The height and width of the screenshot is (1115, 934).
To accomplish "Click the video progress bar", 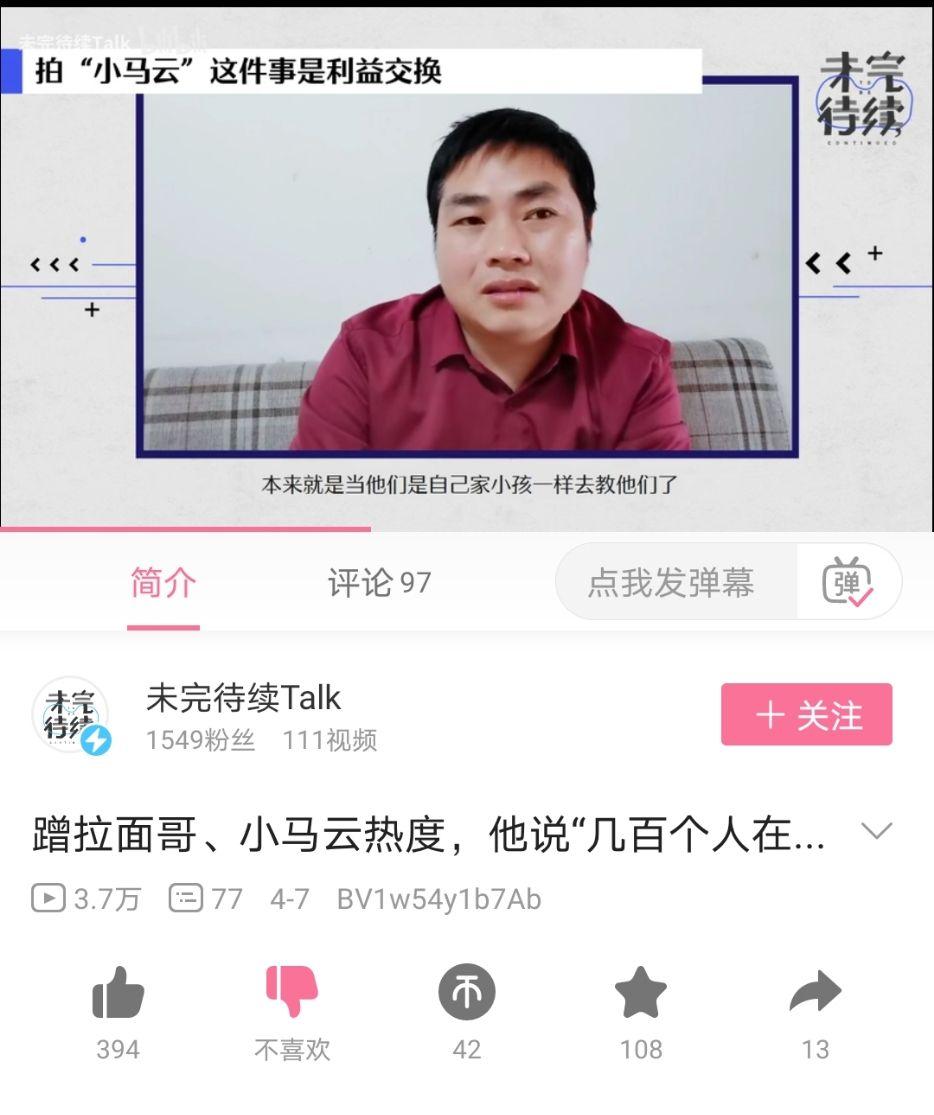I will (x=467, y=531).
